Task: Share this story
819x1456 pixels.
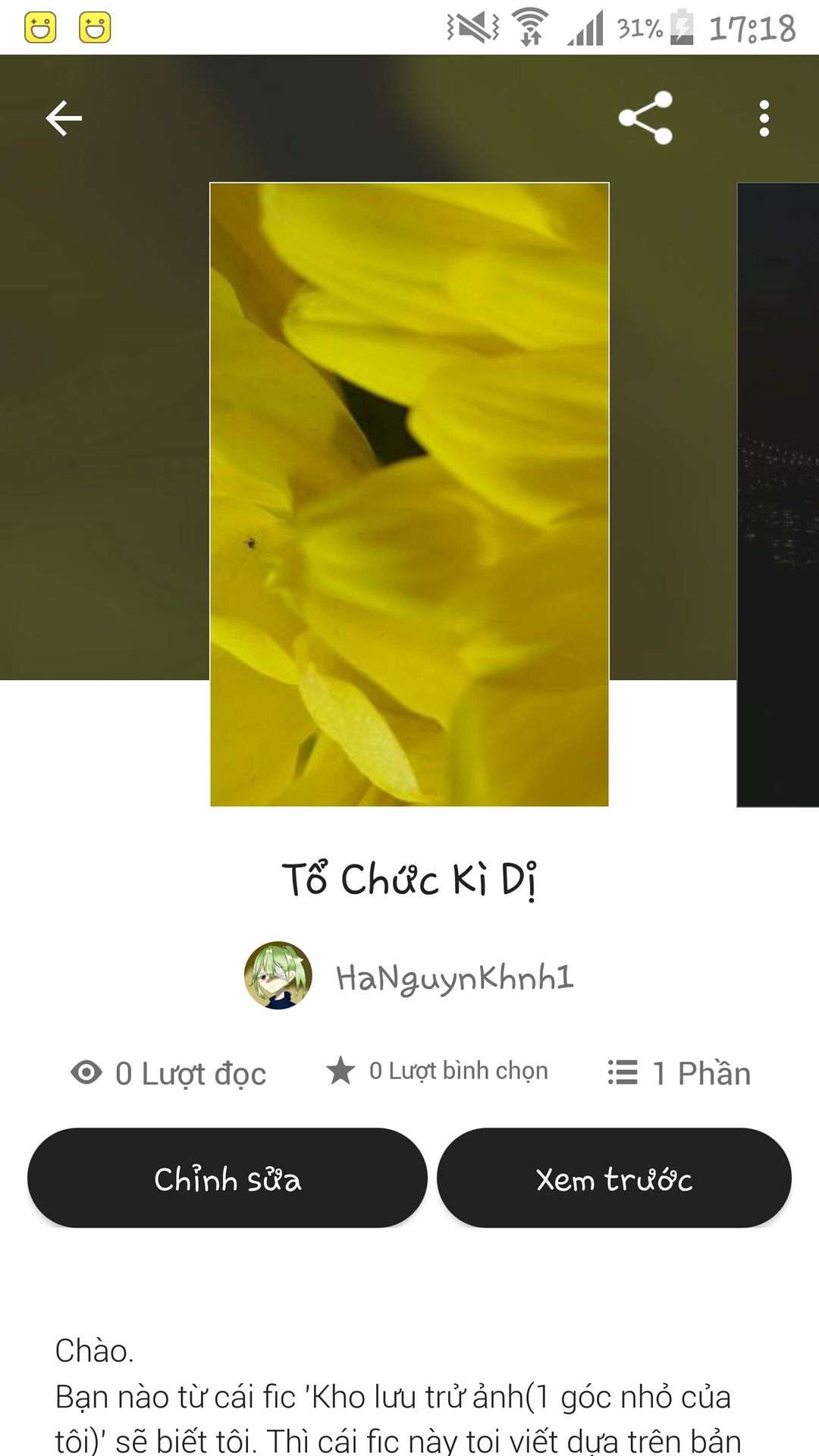Action: tap(645, 118)
